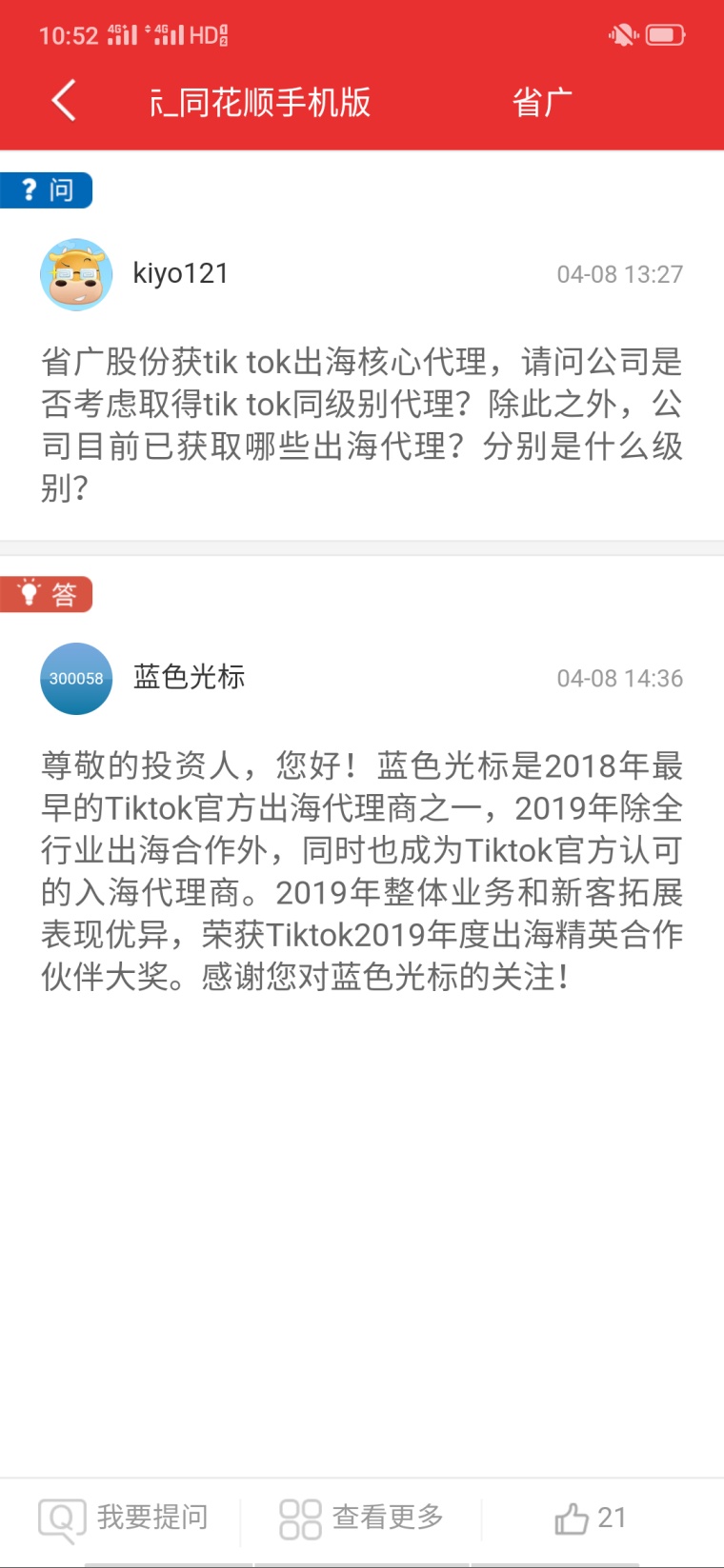The height and width of the screenshot is (1568, 724).
Task: Go back using the header arrow
Action: pos(64,101)
